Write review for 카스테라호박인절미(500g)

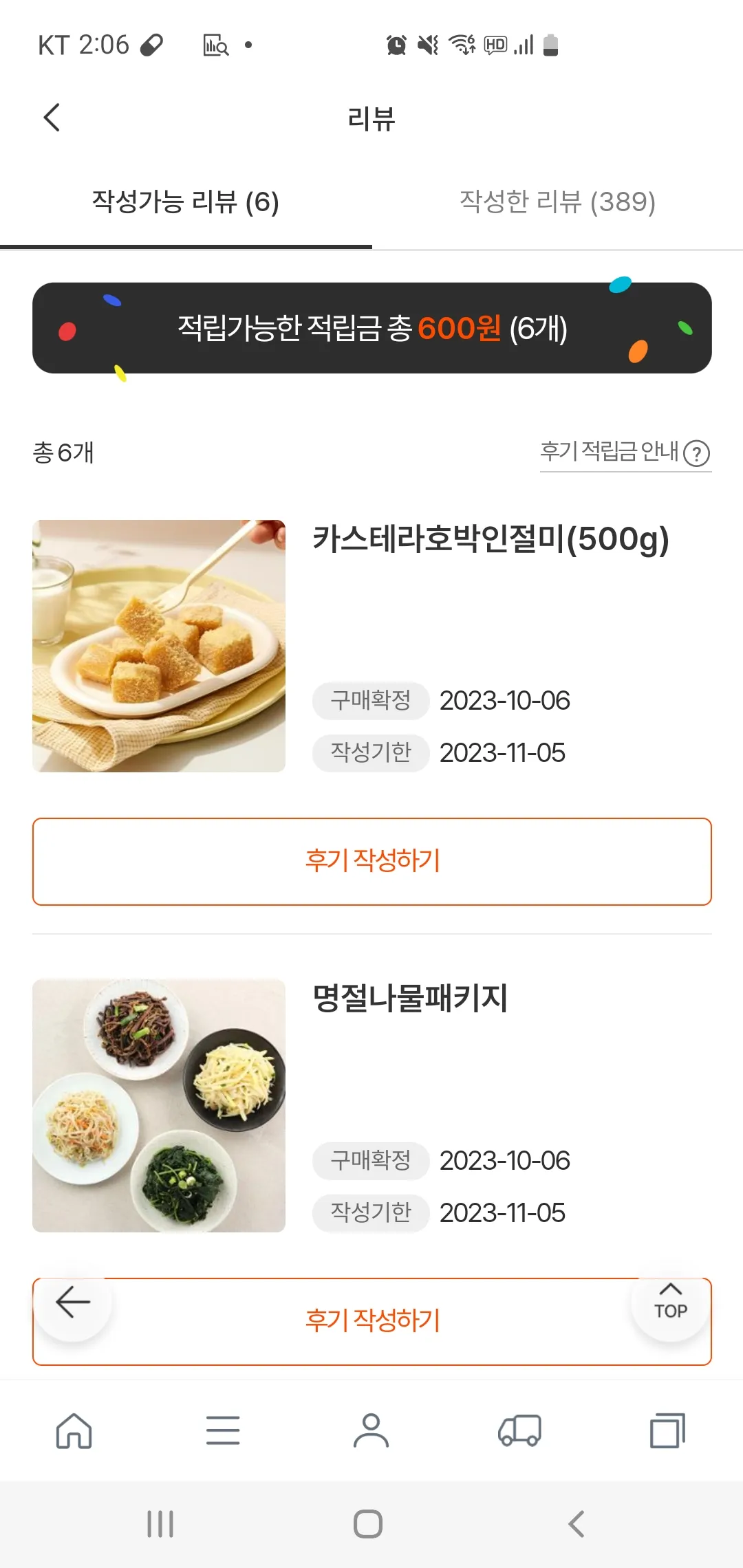pyautogui.click(x=372, y=861)
